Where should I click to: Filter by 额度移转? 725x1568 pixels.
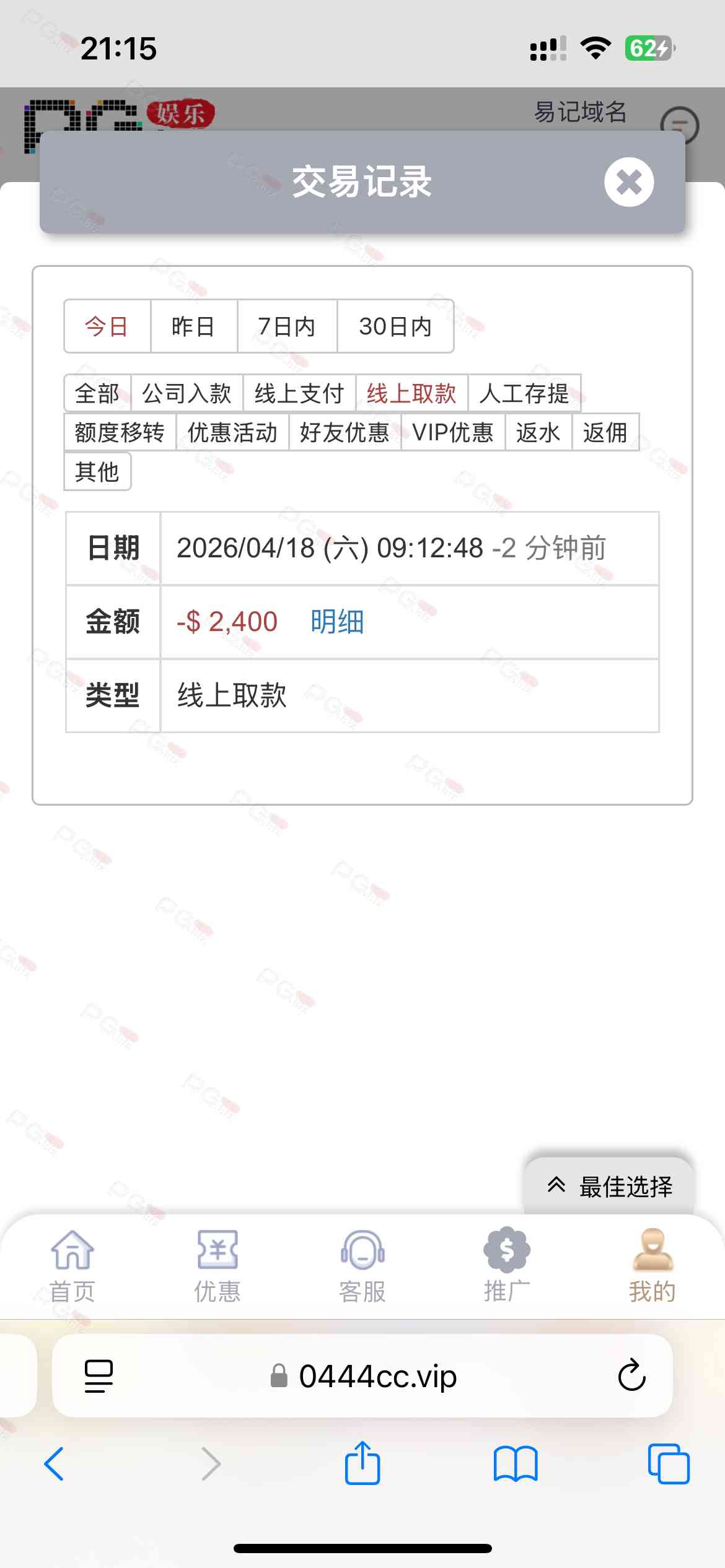(120, 432)
